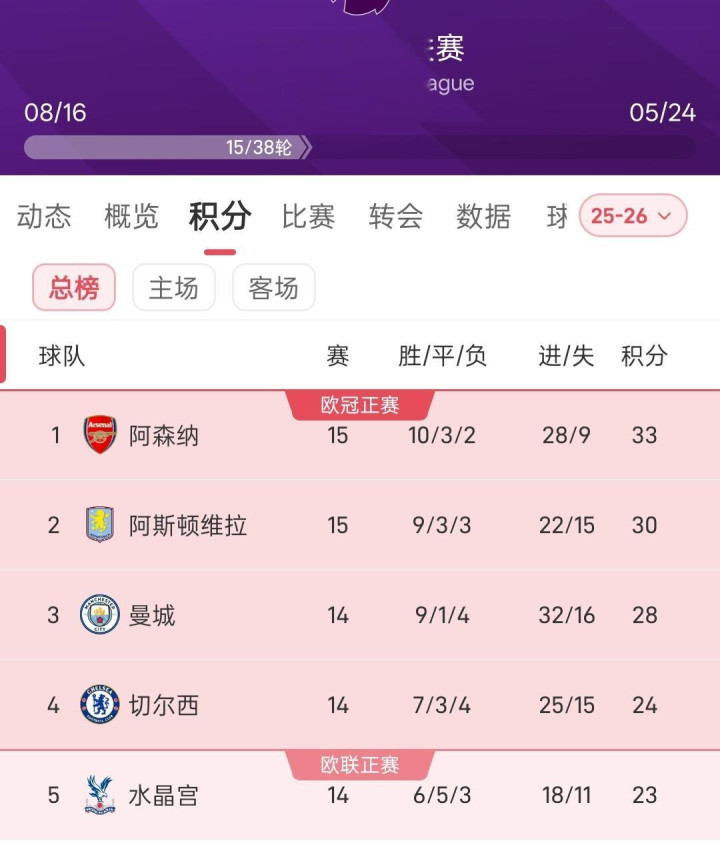Select the 主场 standings filter
720x843 pixels.
(174, 288)
